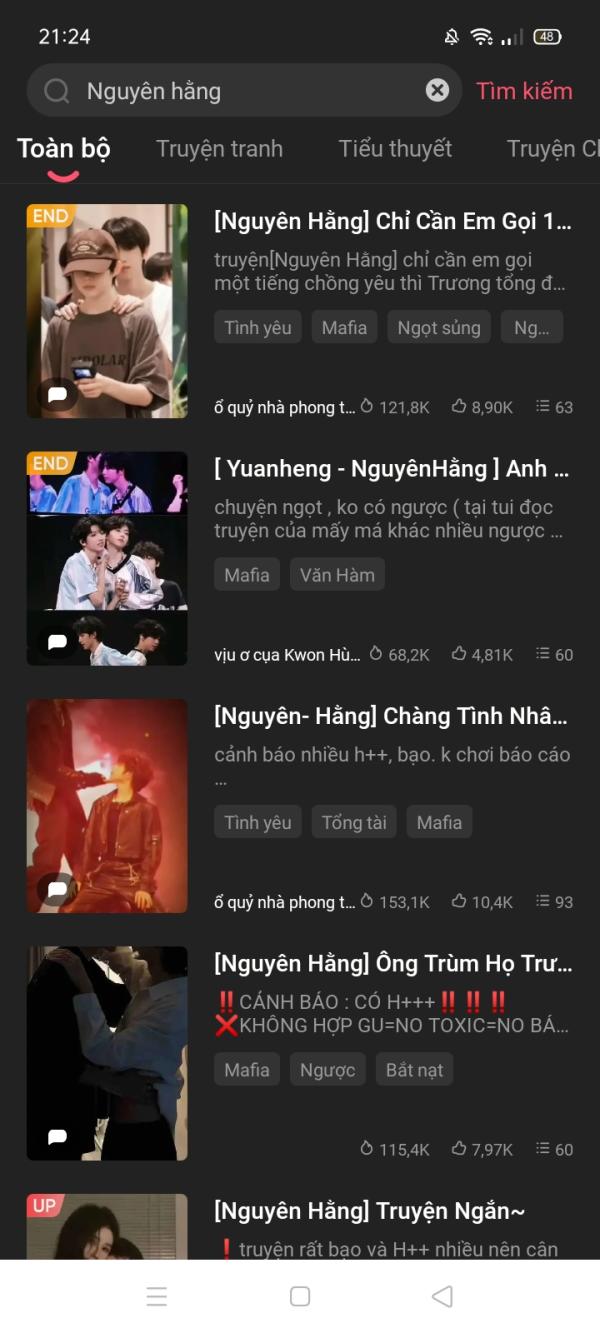600x1333 pixels.
Task: Choose the Tổng tài tag chip
Action: tap(354, 822)
